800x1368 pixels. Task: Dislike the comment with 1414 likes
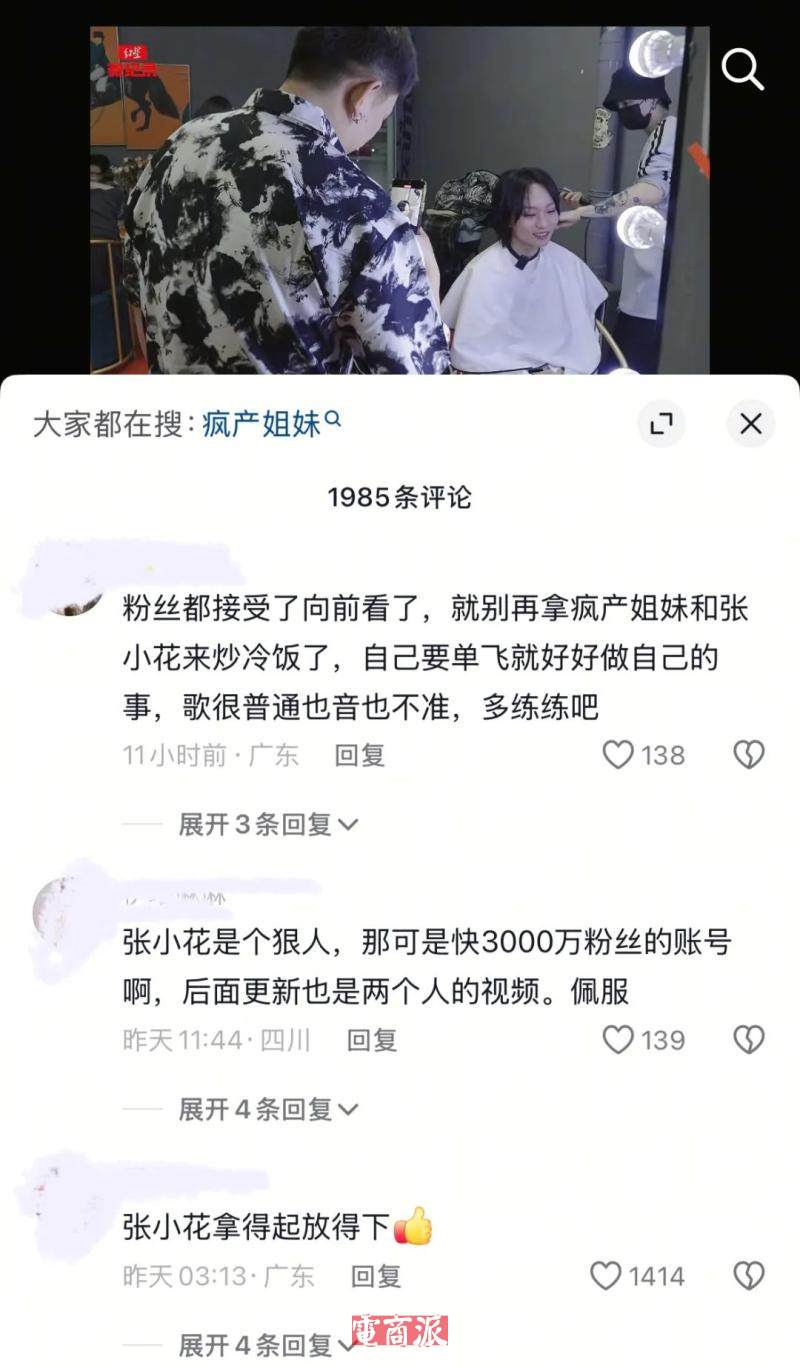pos(748,1276)
